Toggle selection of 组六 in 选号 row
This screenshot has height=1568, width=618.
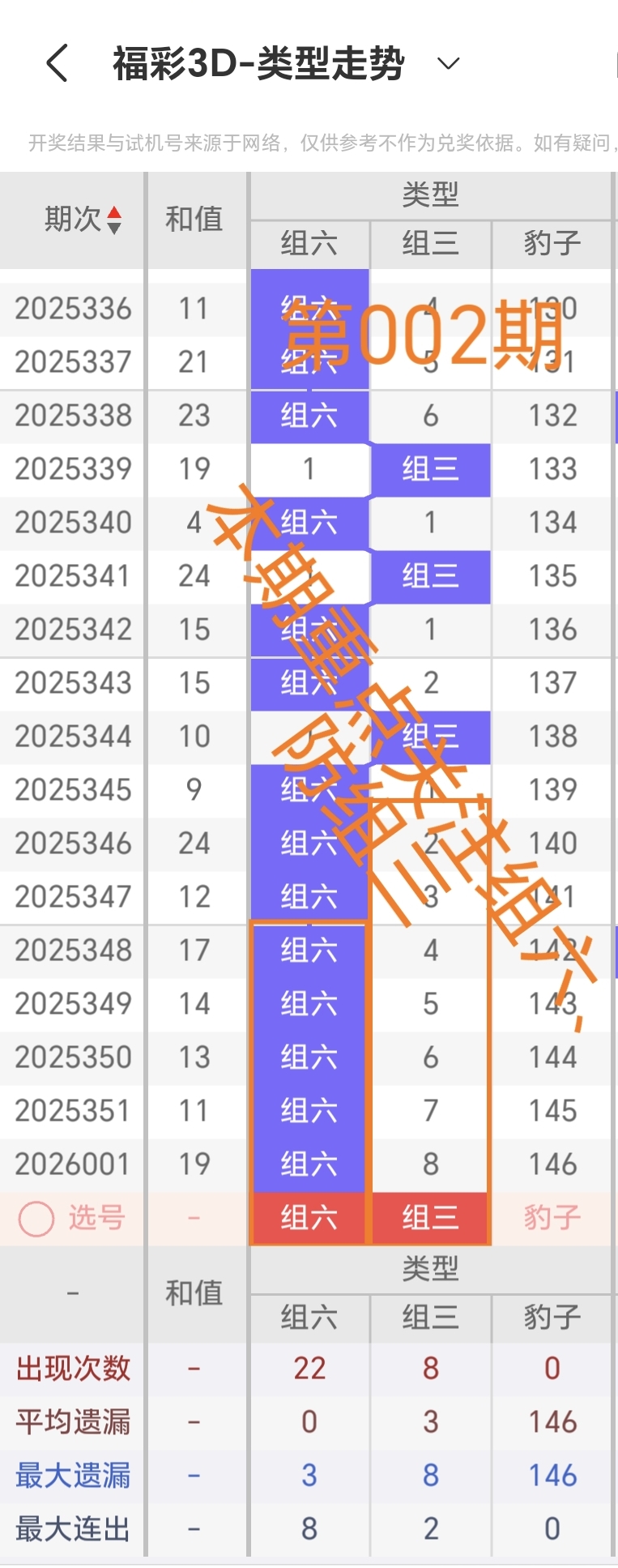(309, 1217)
